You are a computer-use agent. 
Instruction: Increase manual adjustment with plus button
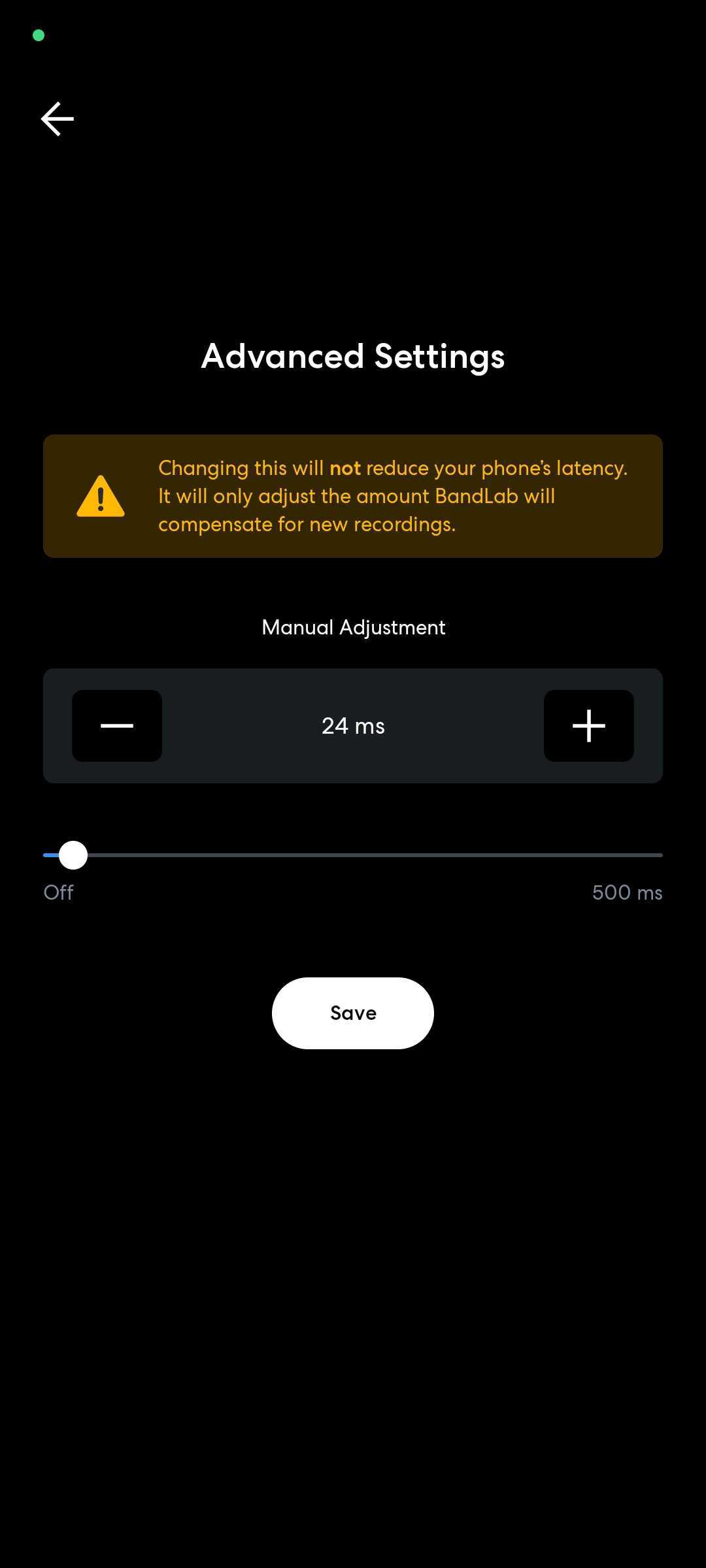click(589, 726)
